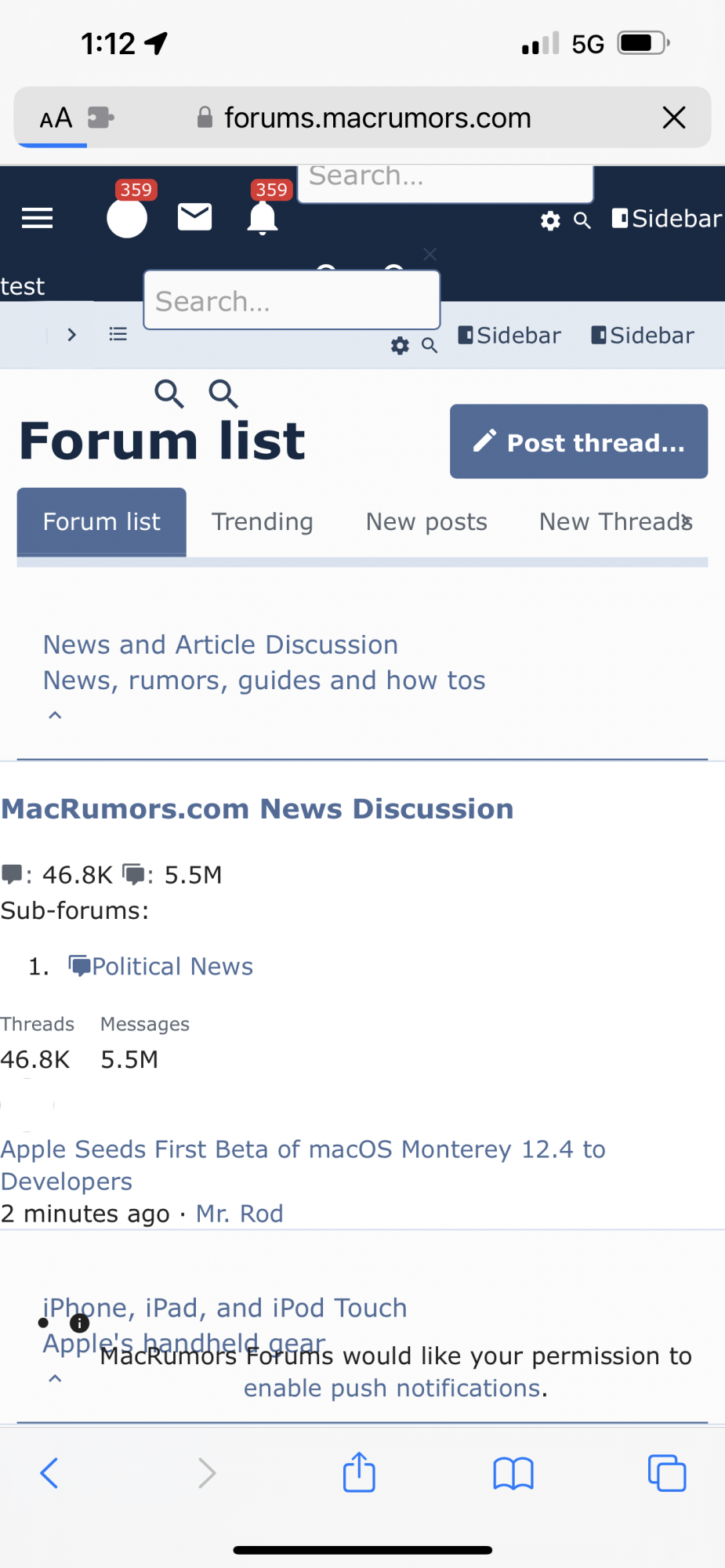
Task: Open iPhone, iPad, and iPod Touch category
Action: (225, 1308)
